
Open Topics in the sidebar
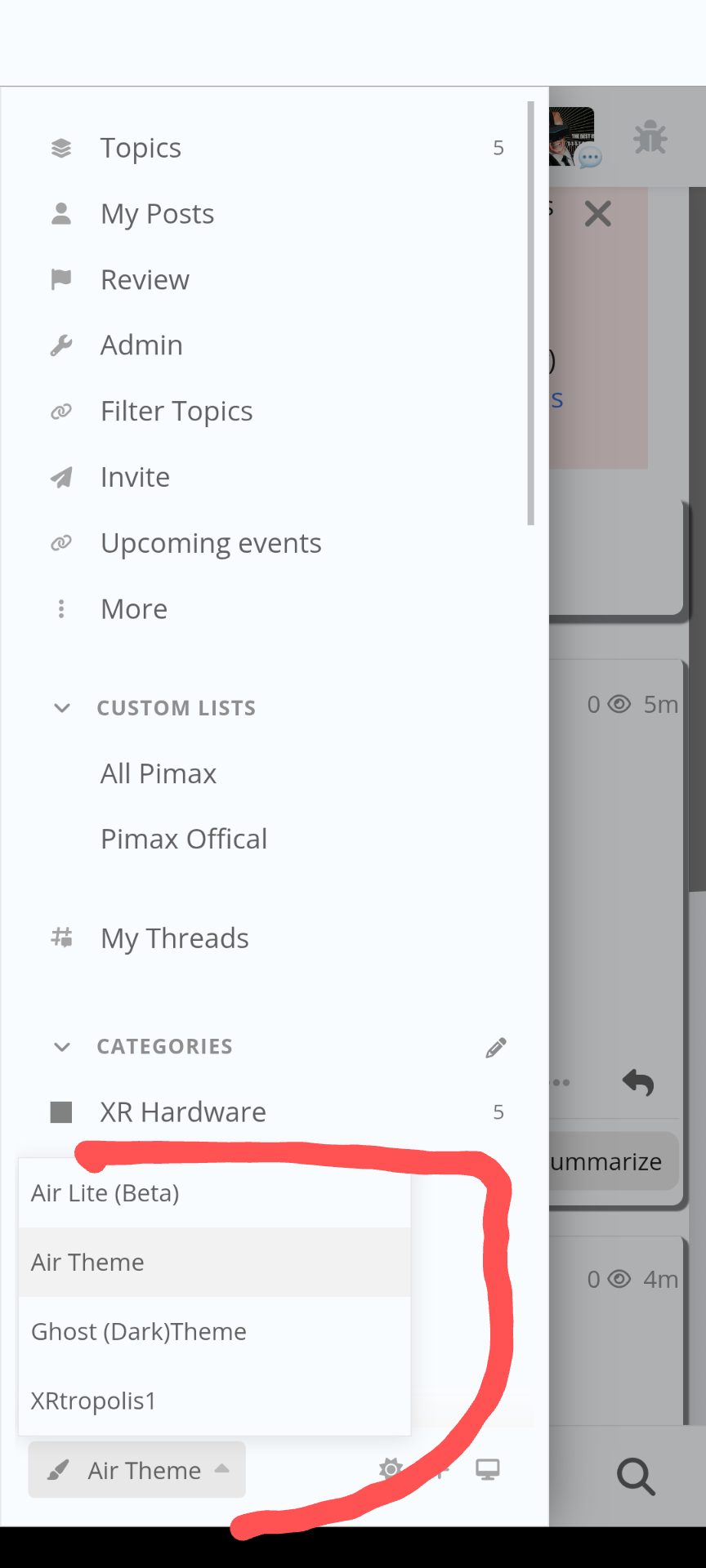275,148
